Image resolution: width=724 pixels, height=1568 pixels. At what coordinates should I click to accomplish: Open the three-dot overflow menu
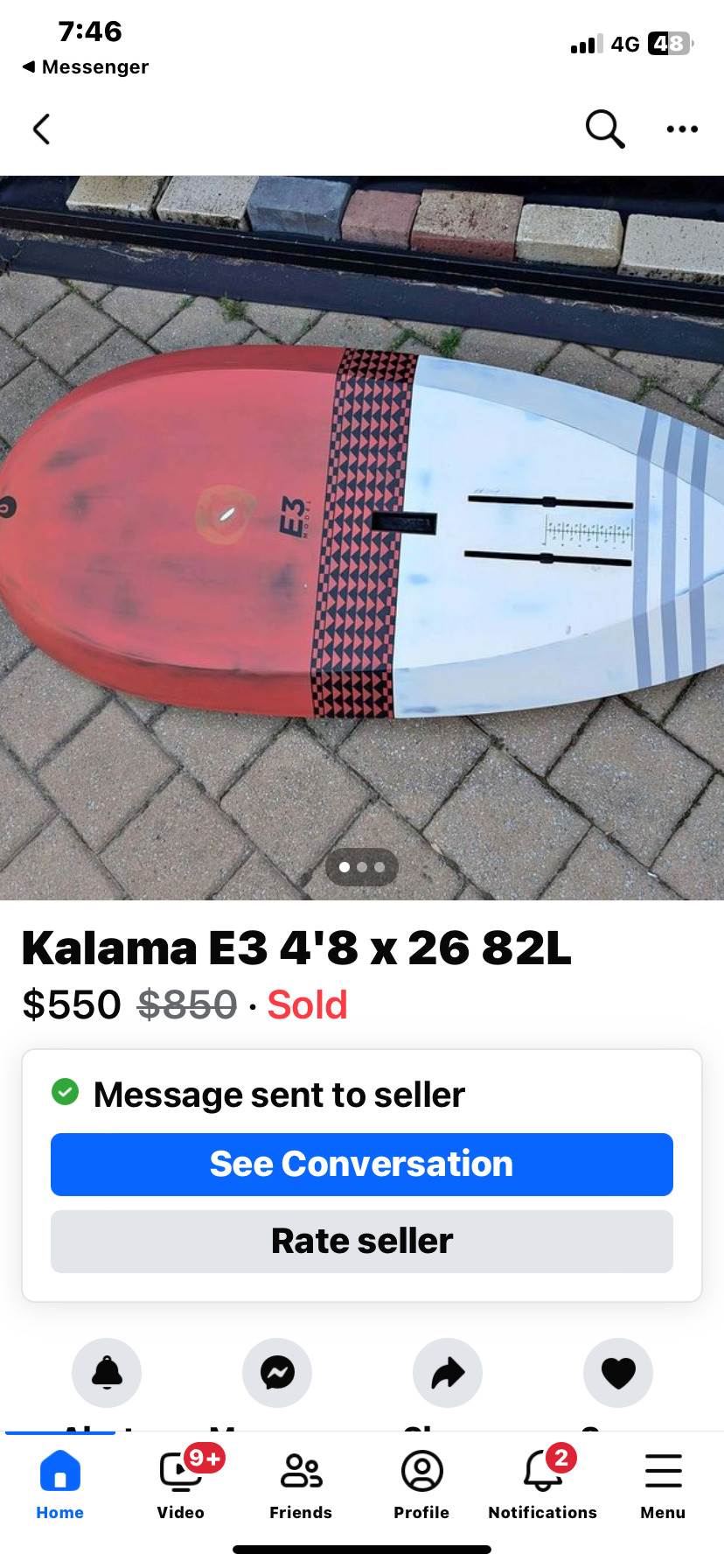[682, 129]
